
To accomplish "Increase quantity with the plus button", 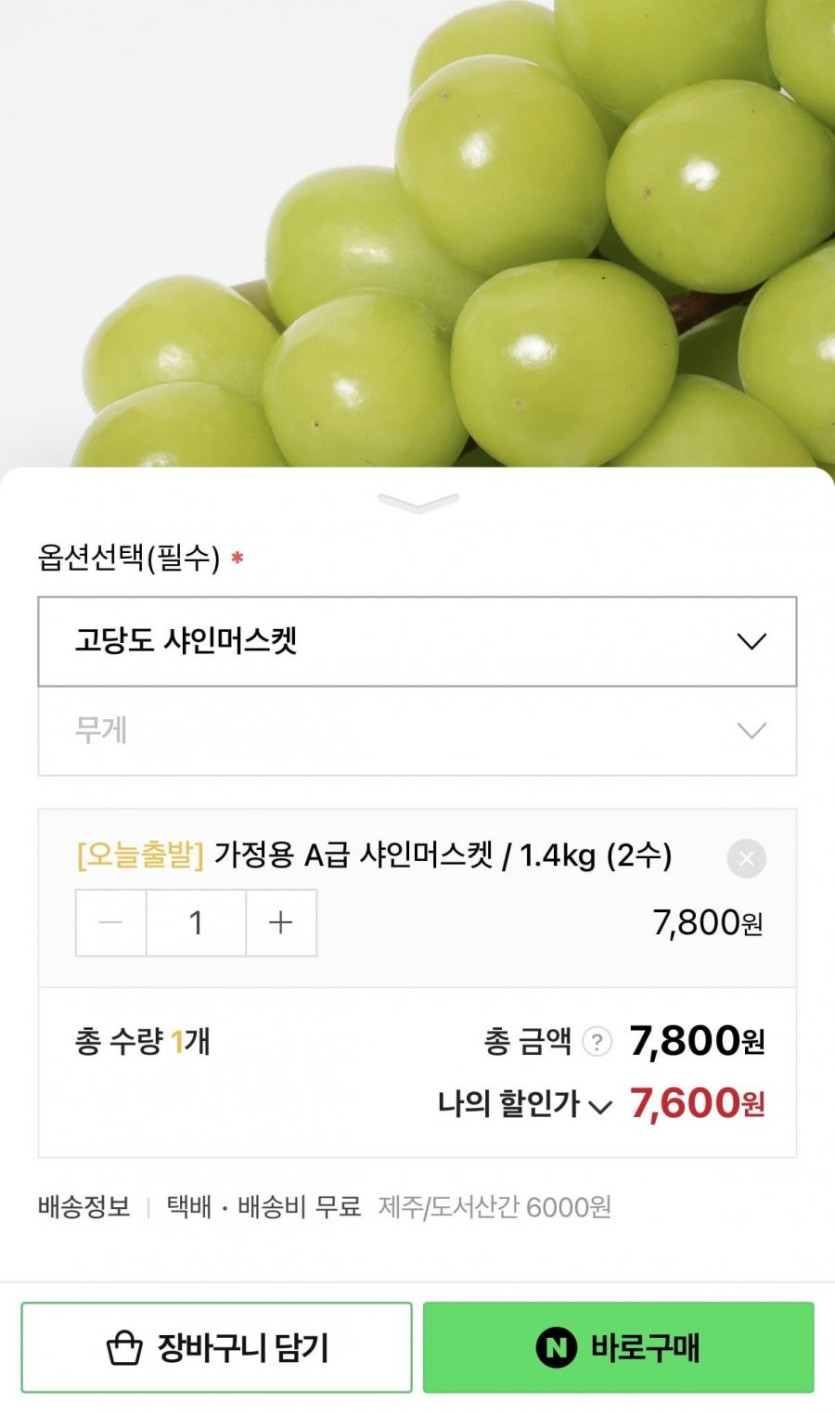I will [x=281, y=923].
